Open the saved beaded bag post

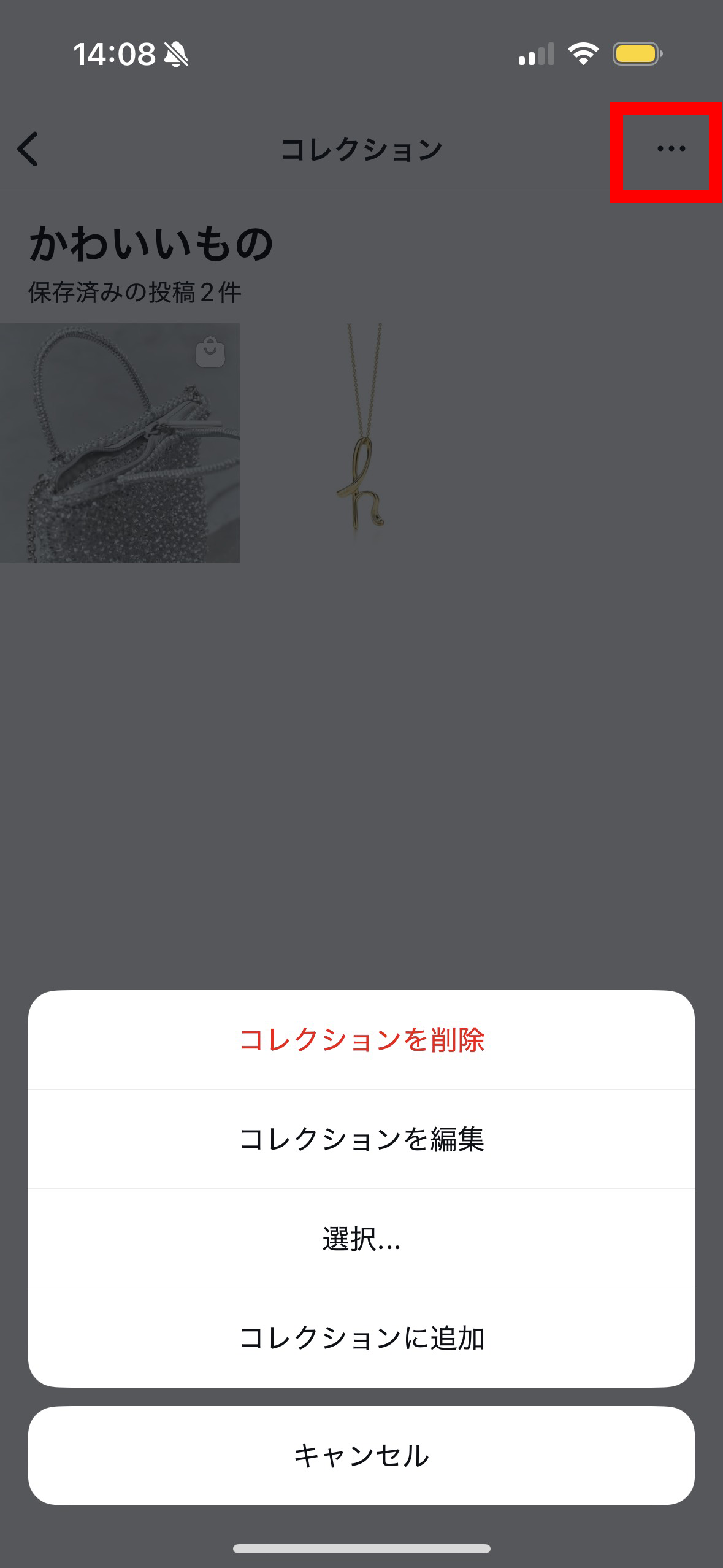(120, 443)
